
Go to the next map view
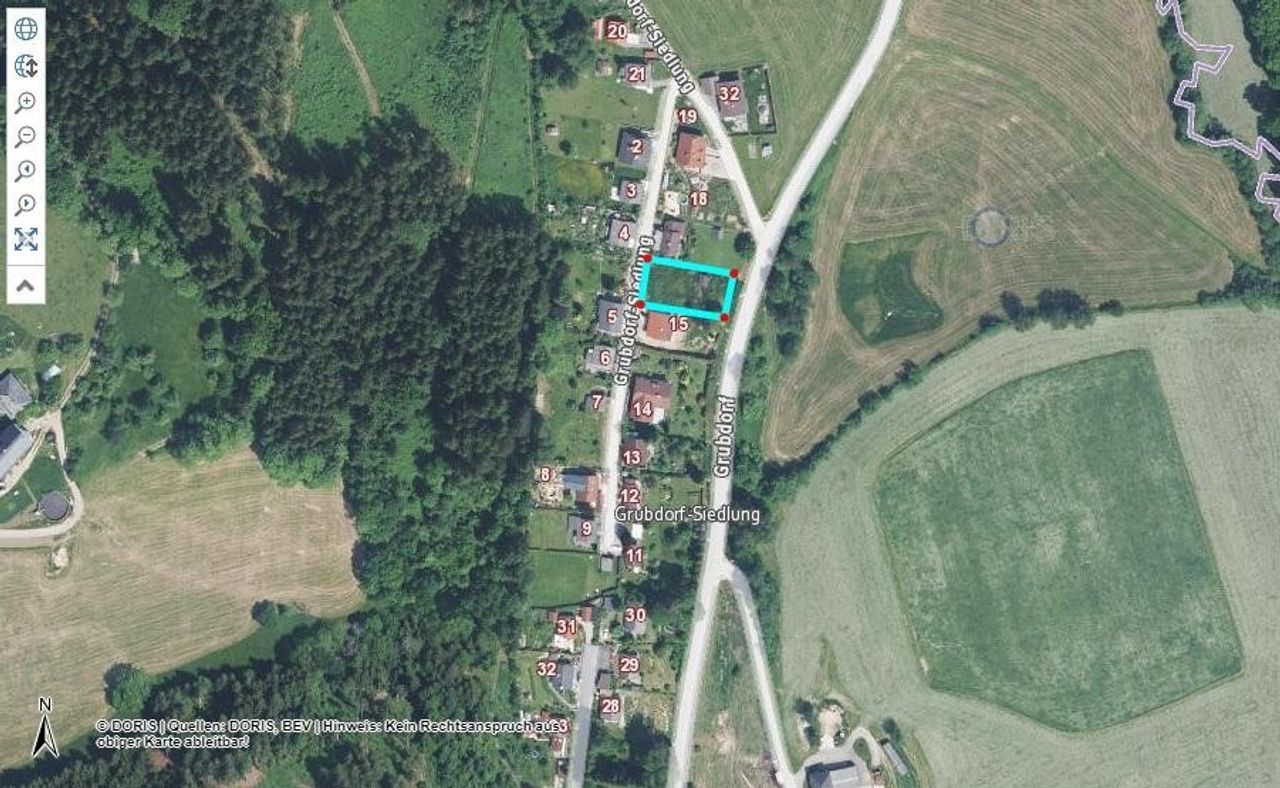coord(26,205)
